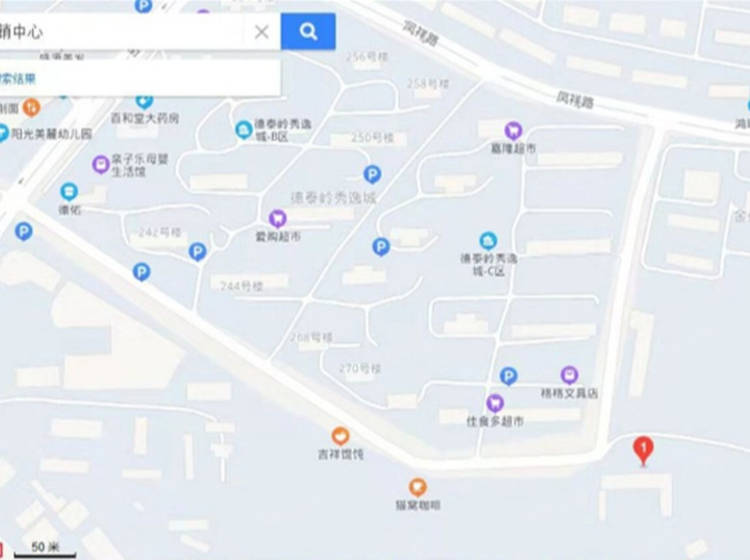Image resolution: width=750 pixels, height=560 pixels.
Task: Open the 嘉隆超市 marker on the map
Action: coord(513,130)
